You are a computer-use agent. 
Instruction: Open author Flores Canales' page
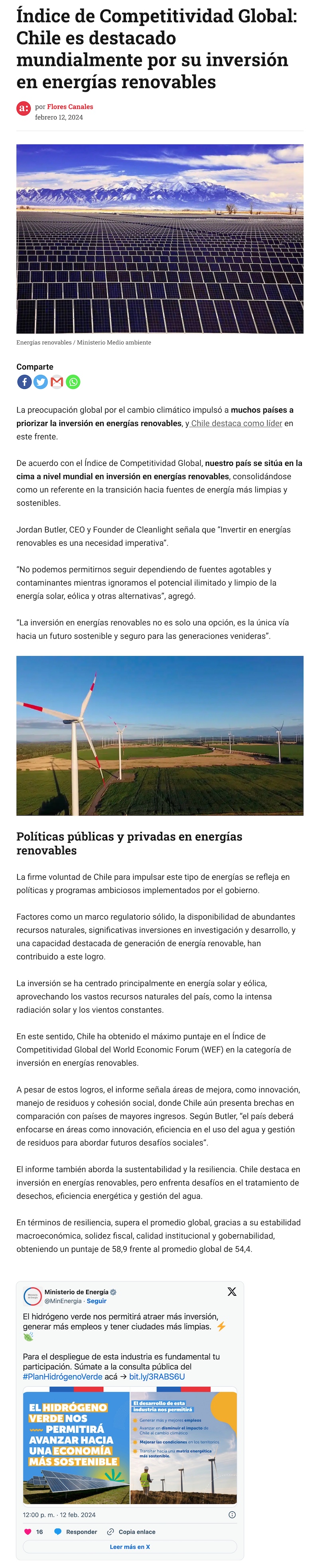(70, 107)
